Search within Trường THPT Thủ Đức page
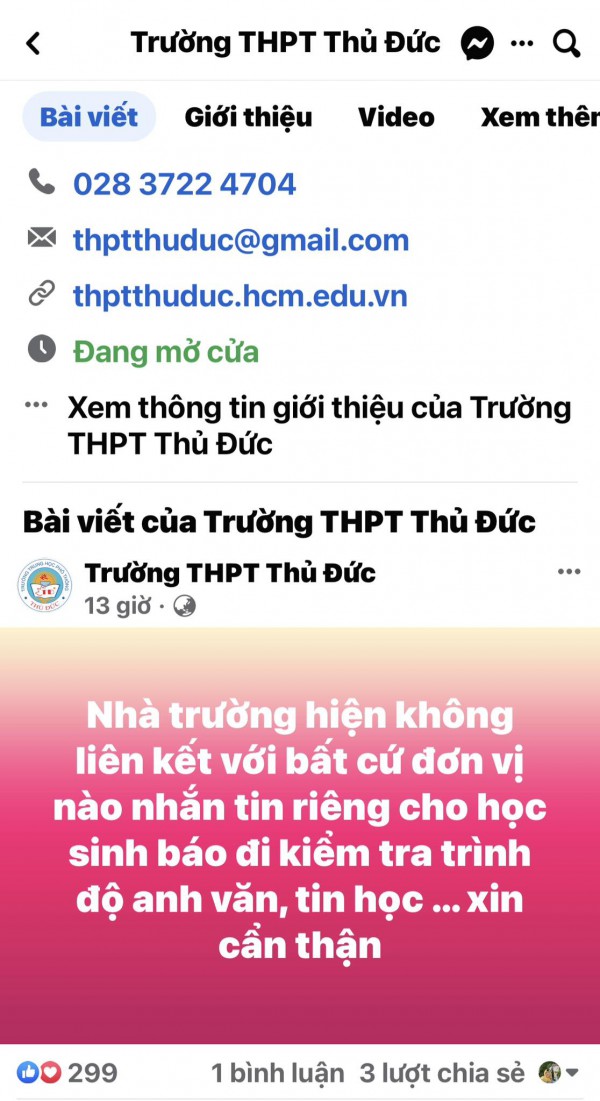This screenshot has height=1101, width=600. coord(566,43)
